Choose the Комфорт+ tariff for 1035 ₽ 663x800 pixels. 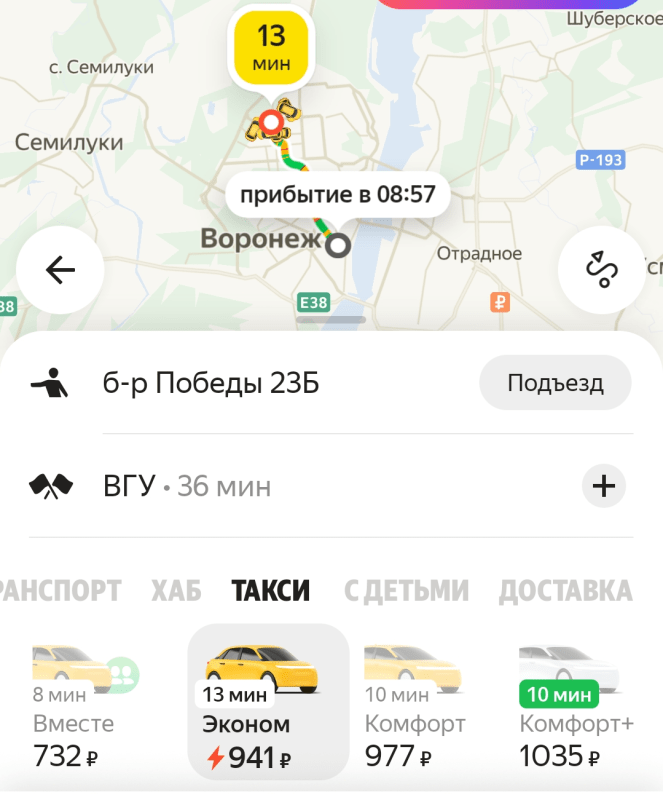[x=575, y=708]
